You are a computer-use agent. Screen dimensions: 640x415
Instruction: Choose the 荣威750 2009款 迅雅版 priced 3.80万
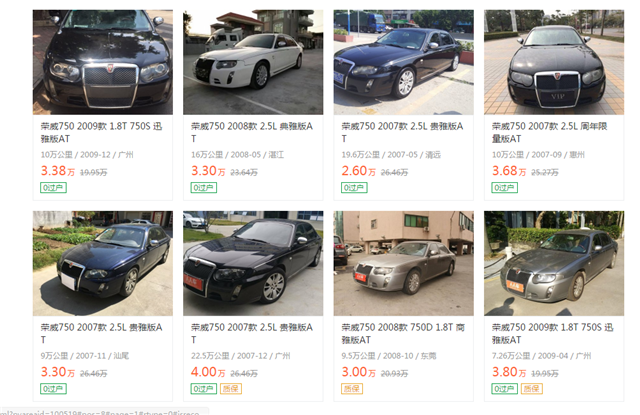pos(554,262)
